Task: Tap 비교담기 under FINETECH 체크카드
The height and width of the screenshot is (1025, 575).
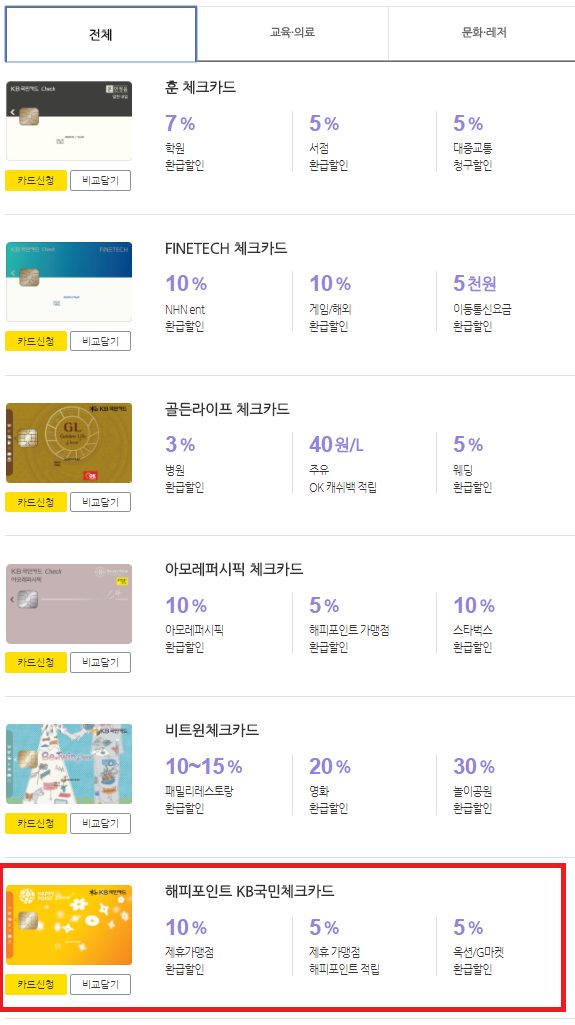Action: click(x=101, y=341)
